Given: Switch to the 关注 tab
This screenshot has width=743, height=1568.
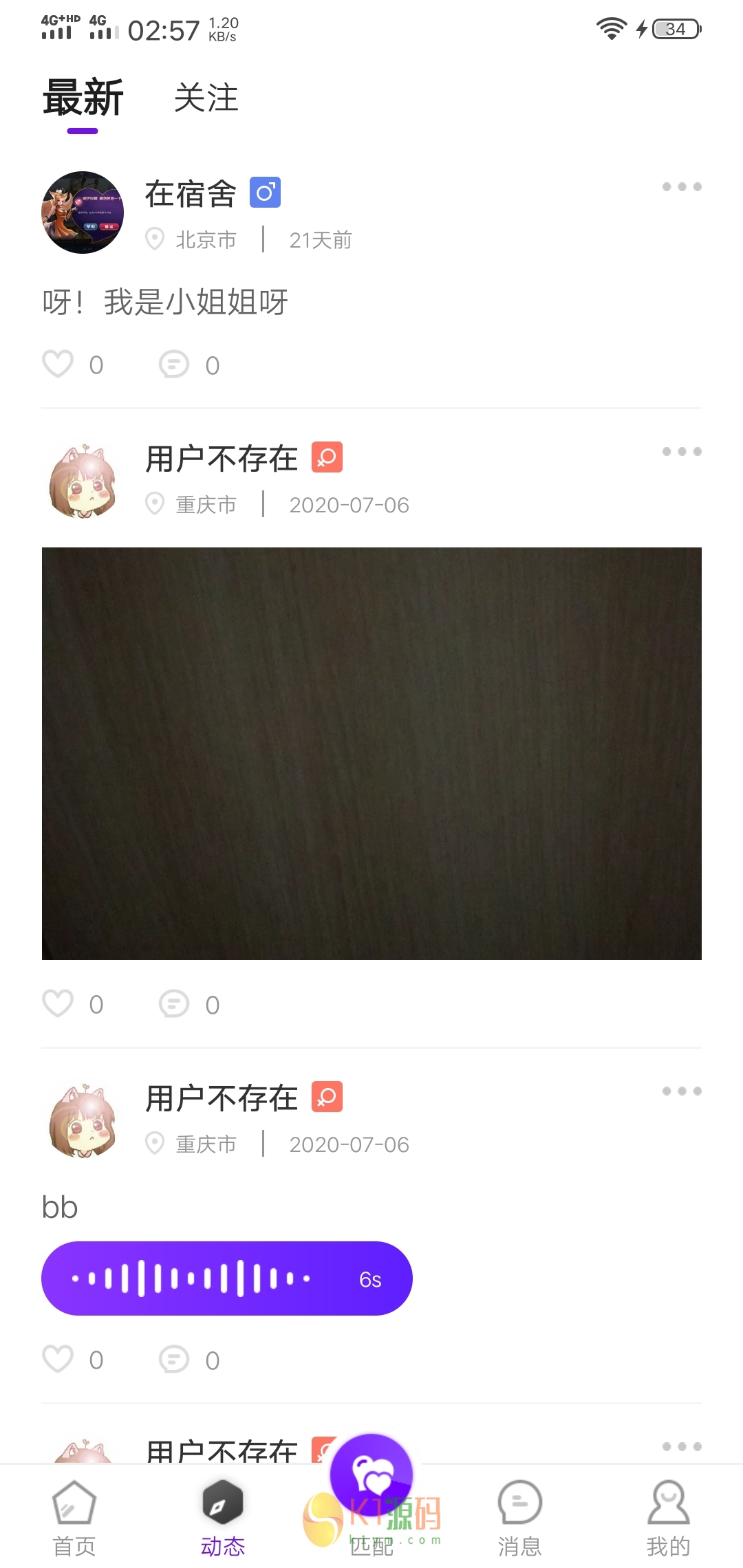Looking at the screenshot, I should coord(206,98).
